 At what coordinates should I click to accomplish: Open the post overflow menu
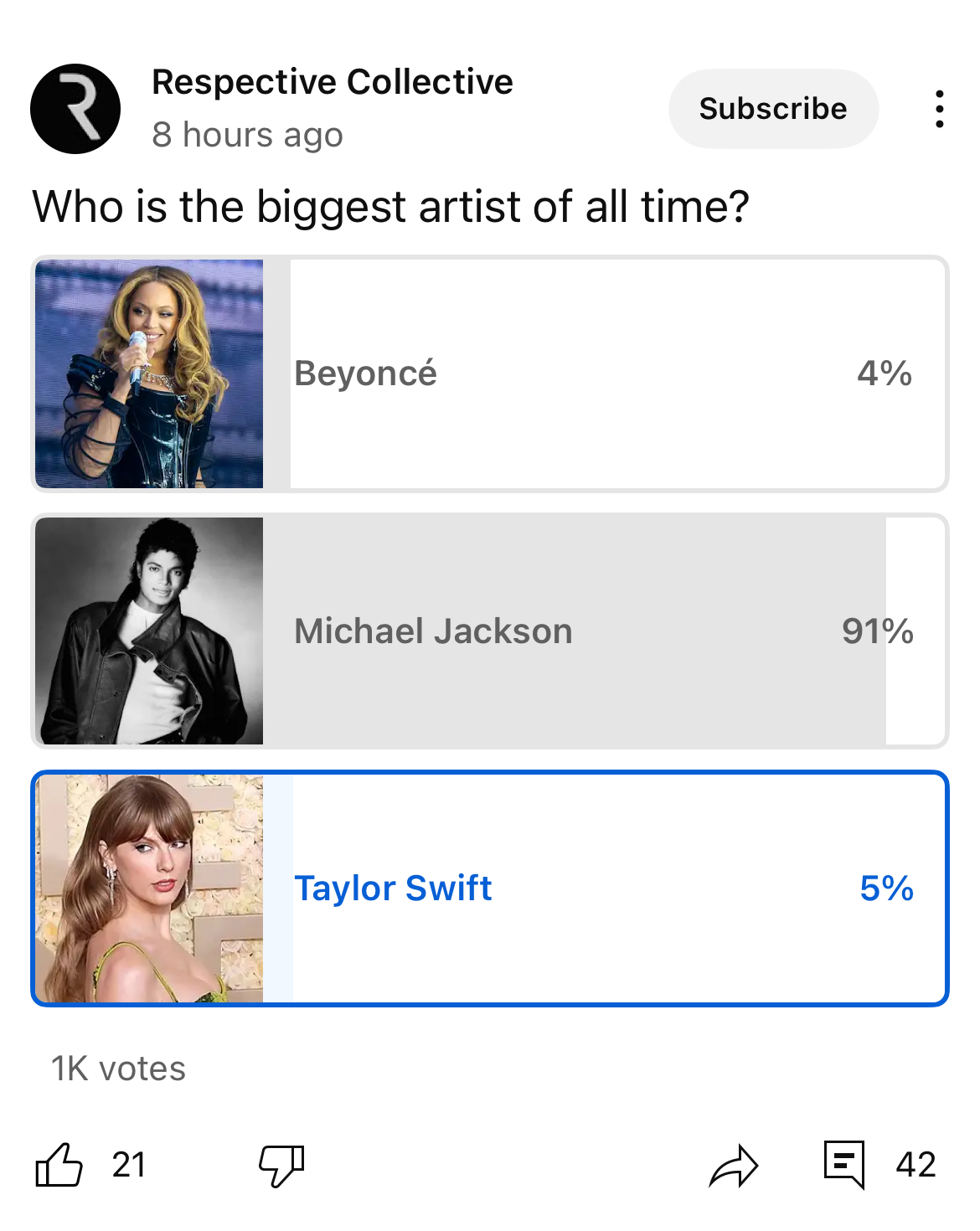[x=939, y=109]
